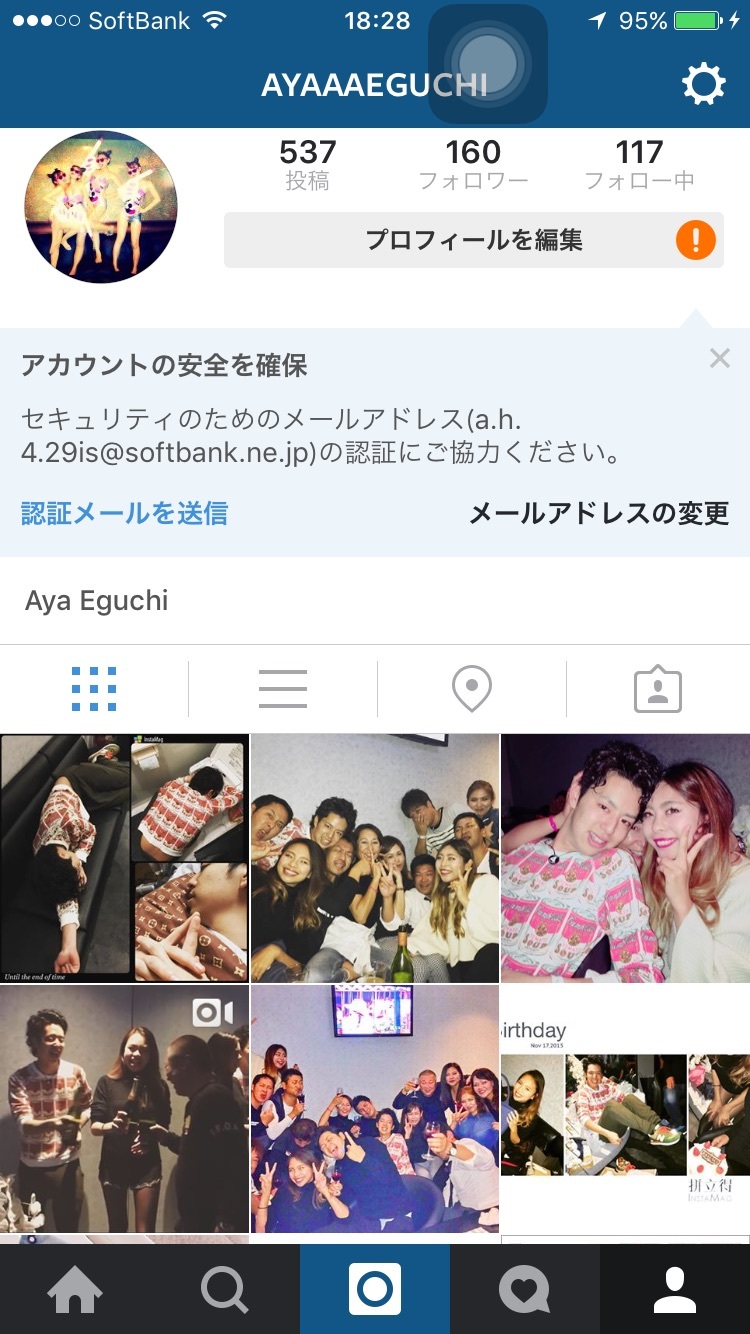The image size is (750, 1334).
Task: Open the photo map location tab
Action: (471, 689)
